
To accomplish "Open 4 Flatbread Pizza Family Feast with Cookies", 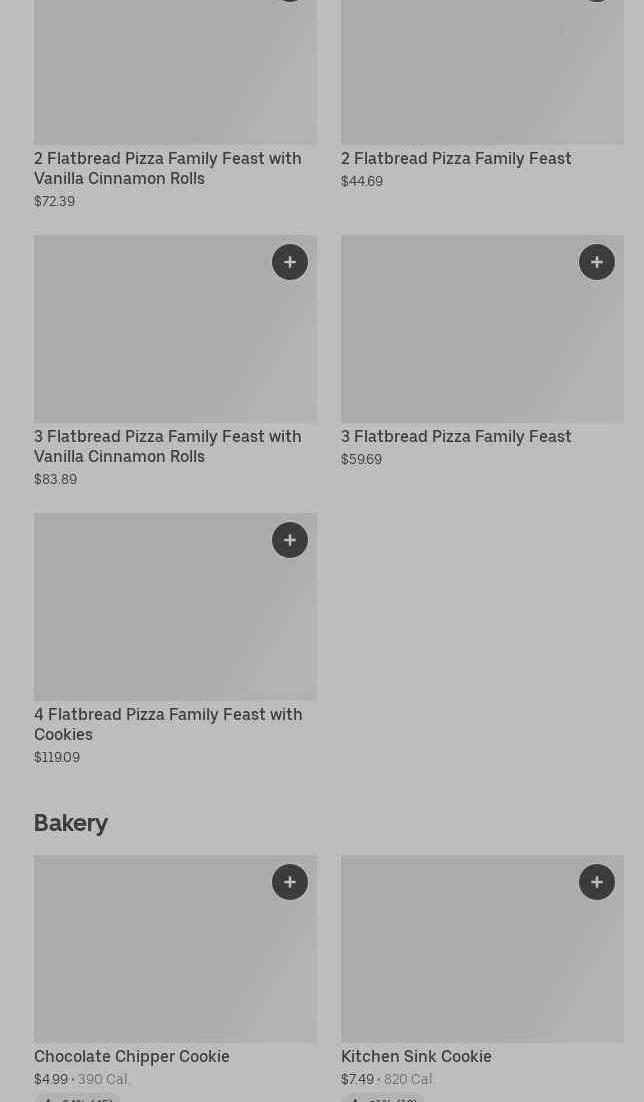I will pyautogui.click(x=168, y=724).
